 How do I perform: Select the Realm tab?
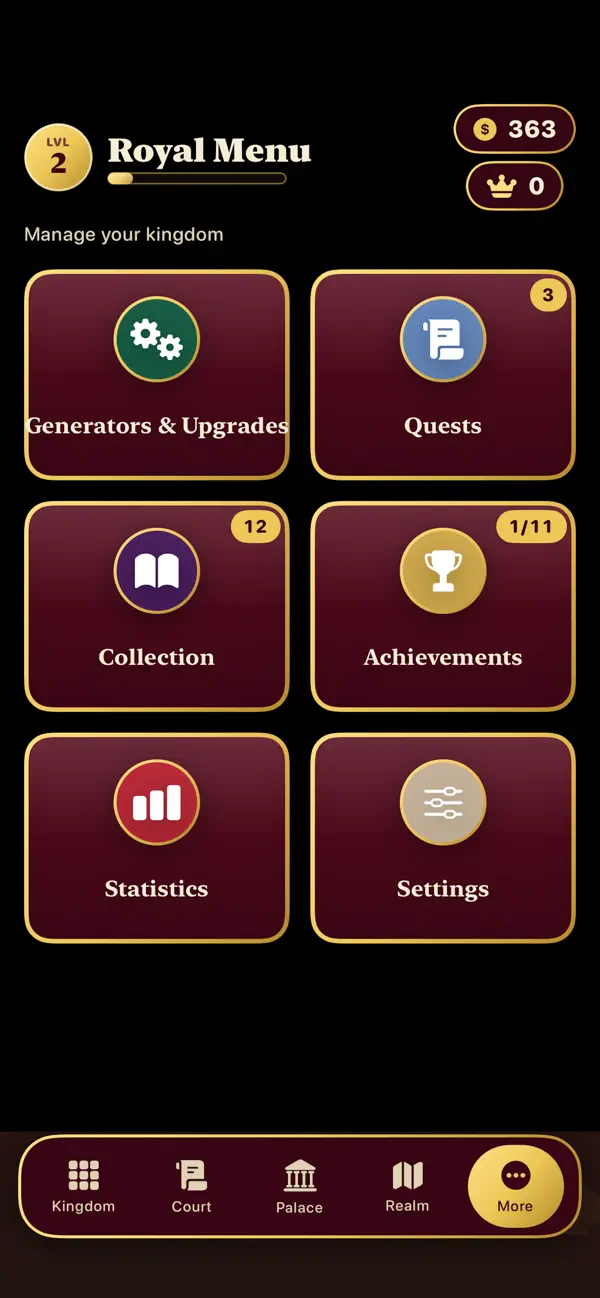(x=407, y=1186)
